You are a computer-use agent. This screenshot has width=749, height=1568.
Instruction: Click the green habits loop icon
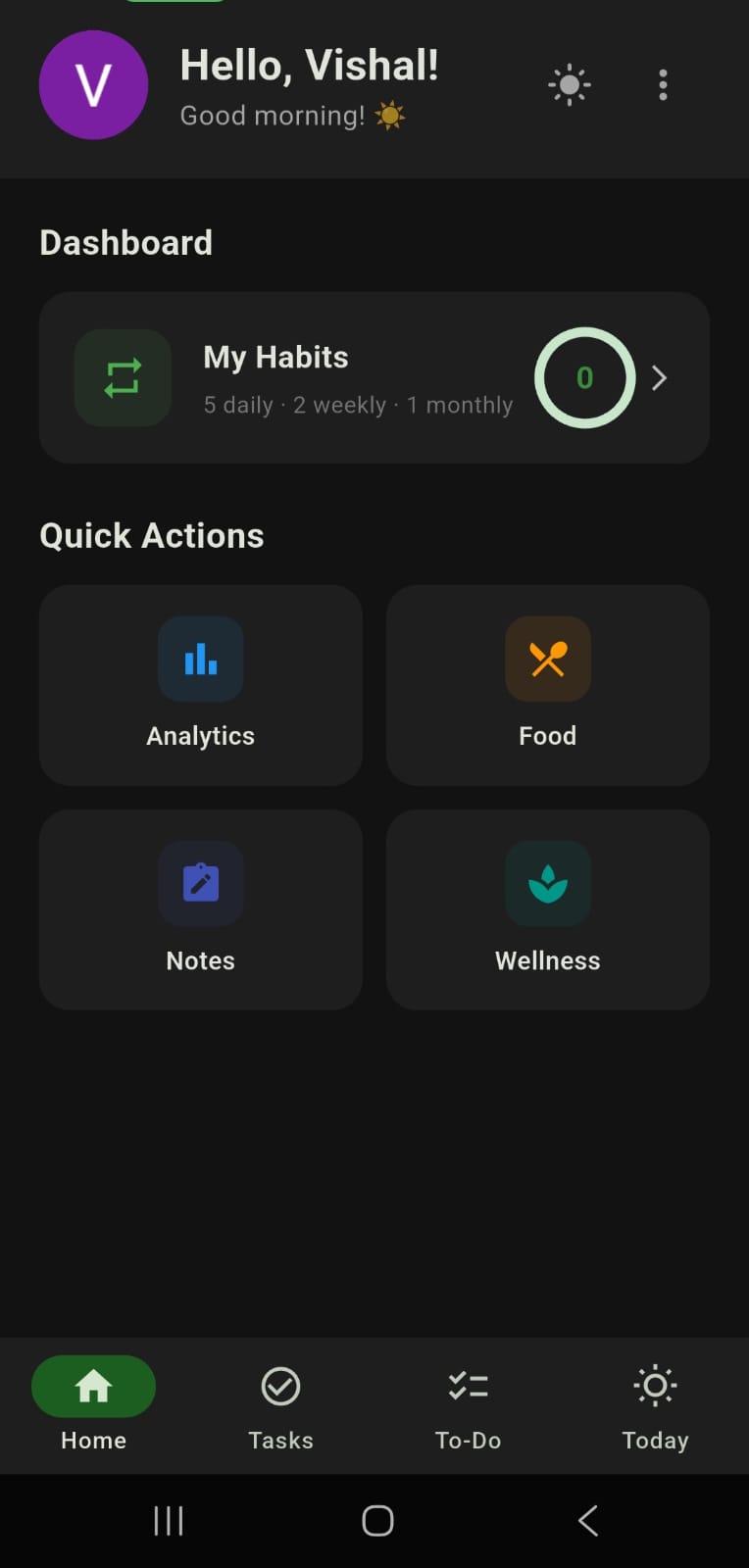(123, 378)
